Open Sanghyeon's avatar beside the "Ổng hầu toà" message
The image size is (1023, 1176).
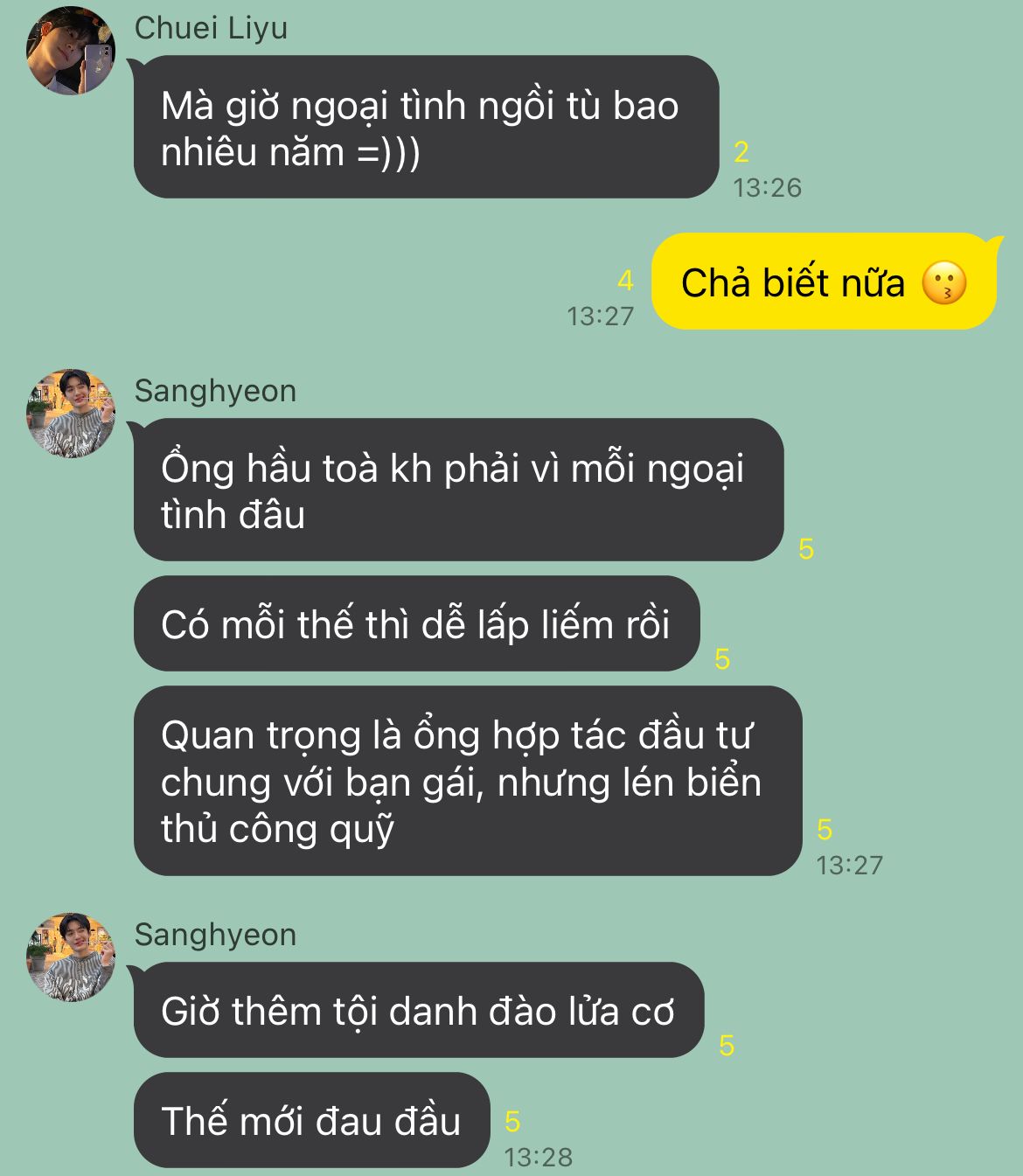tap(71, 414)
